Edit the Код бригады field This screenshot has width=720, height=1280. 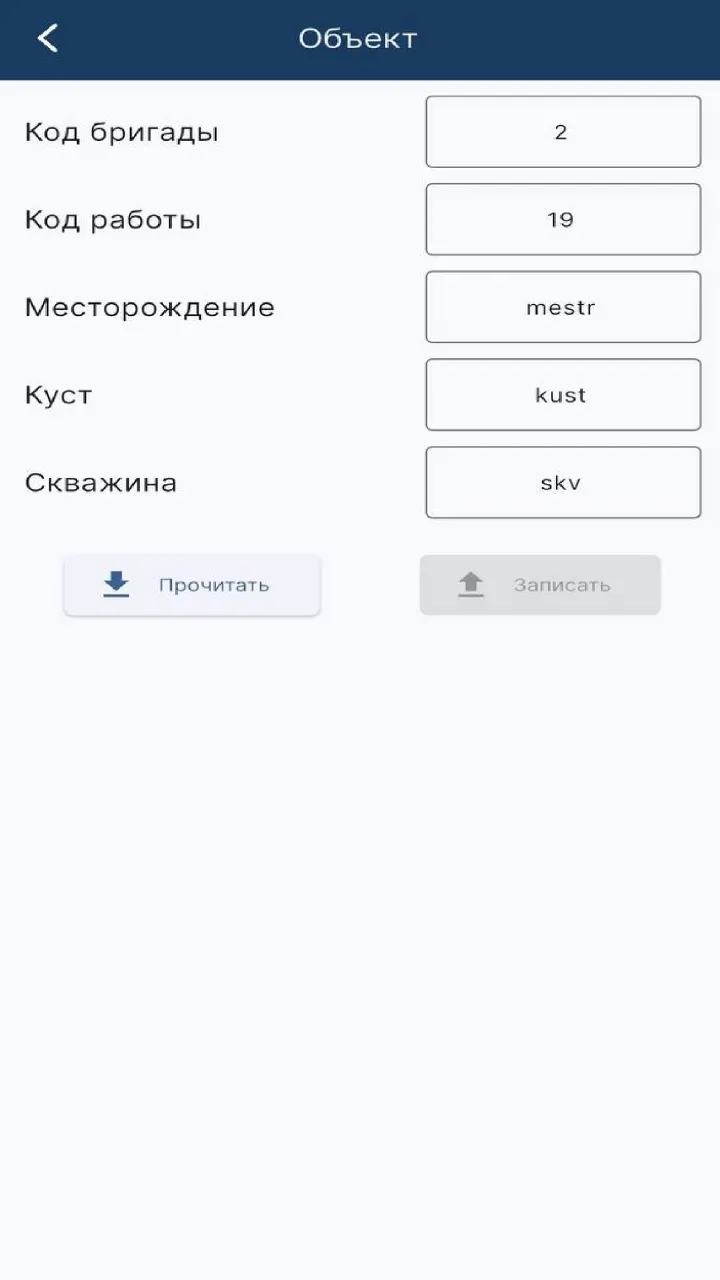tap(563, 132)
